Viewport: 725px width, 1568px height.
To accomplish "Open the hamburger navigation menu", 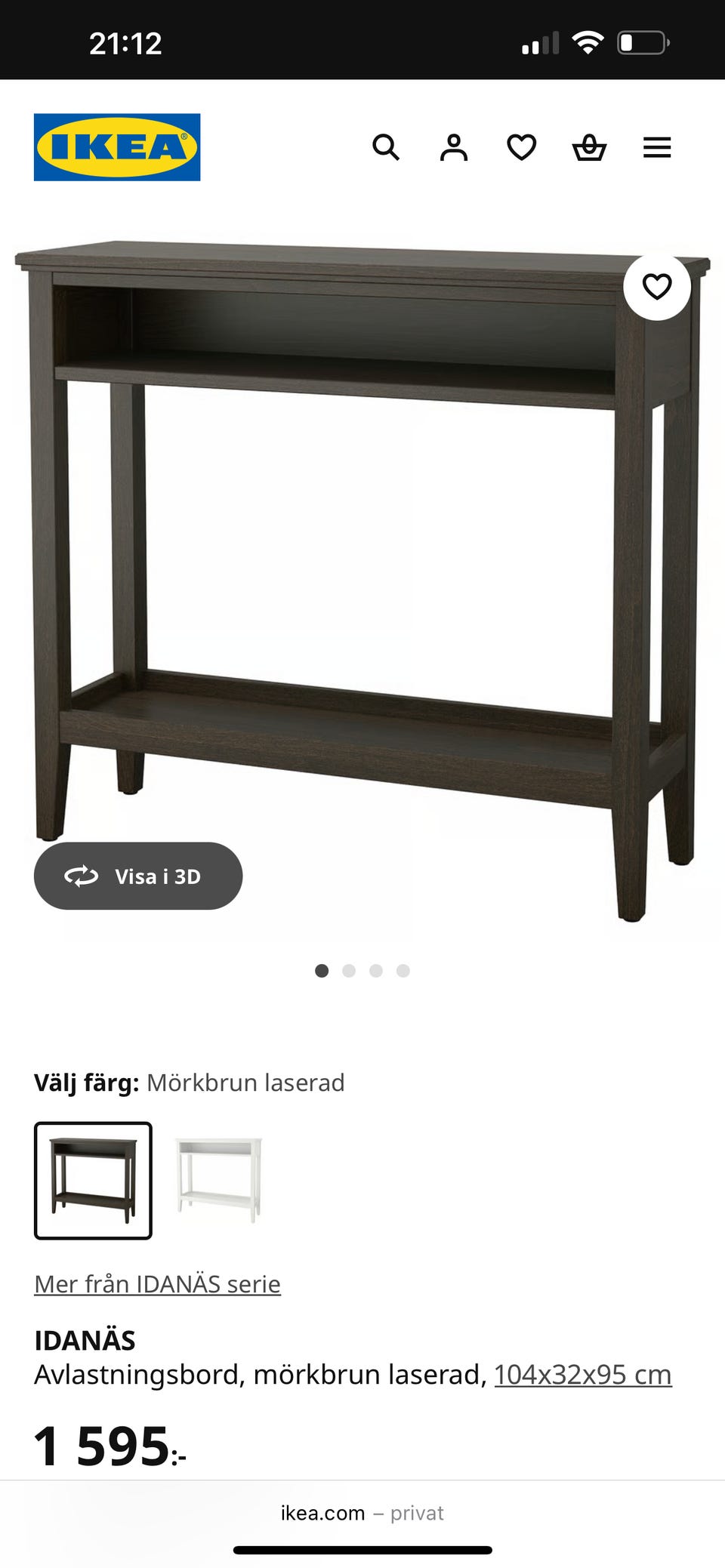I will tap(657, 147).
